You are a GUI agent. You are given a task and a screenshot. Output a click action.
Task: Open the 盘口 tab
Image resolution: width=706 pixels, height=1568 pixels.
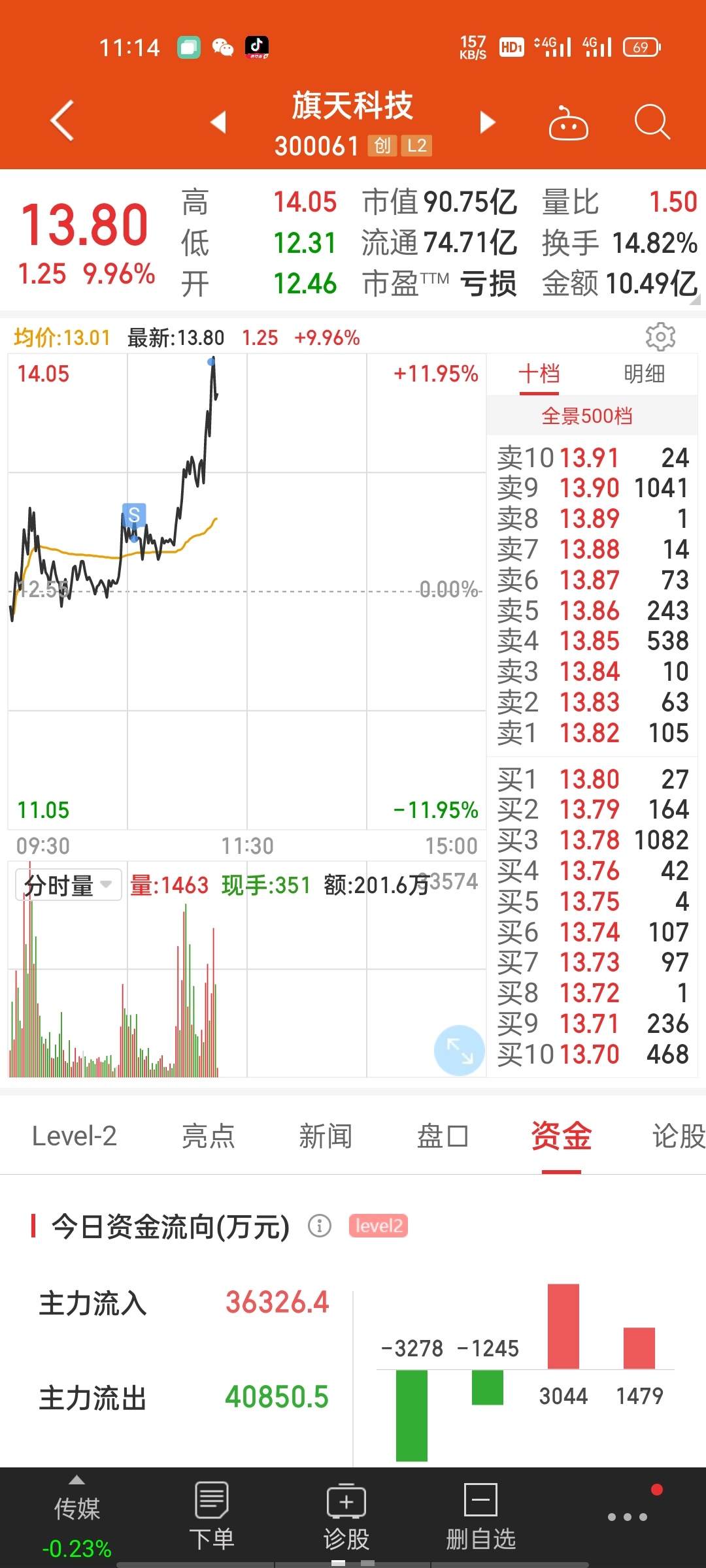(443, 1136)
